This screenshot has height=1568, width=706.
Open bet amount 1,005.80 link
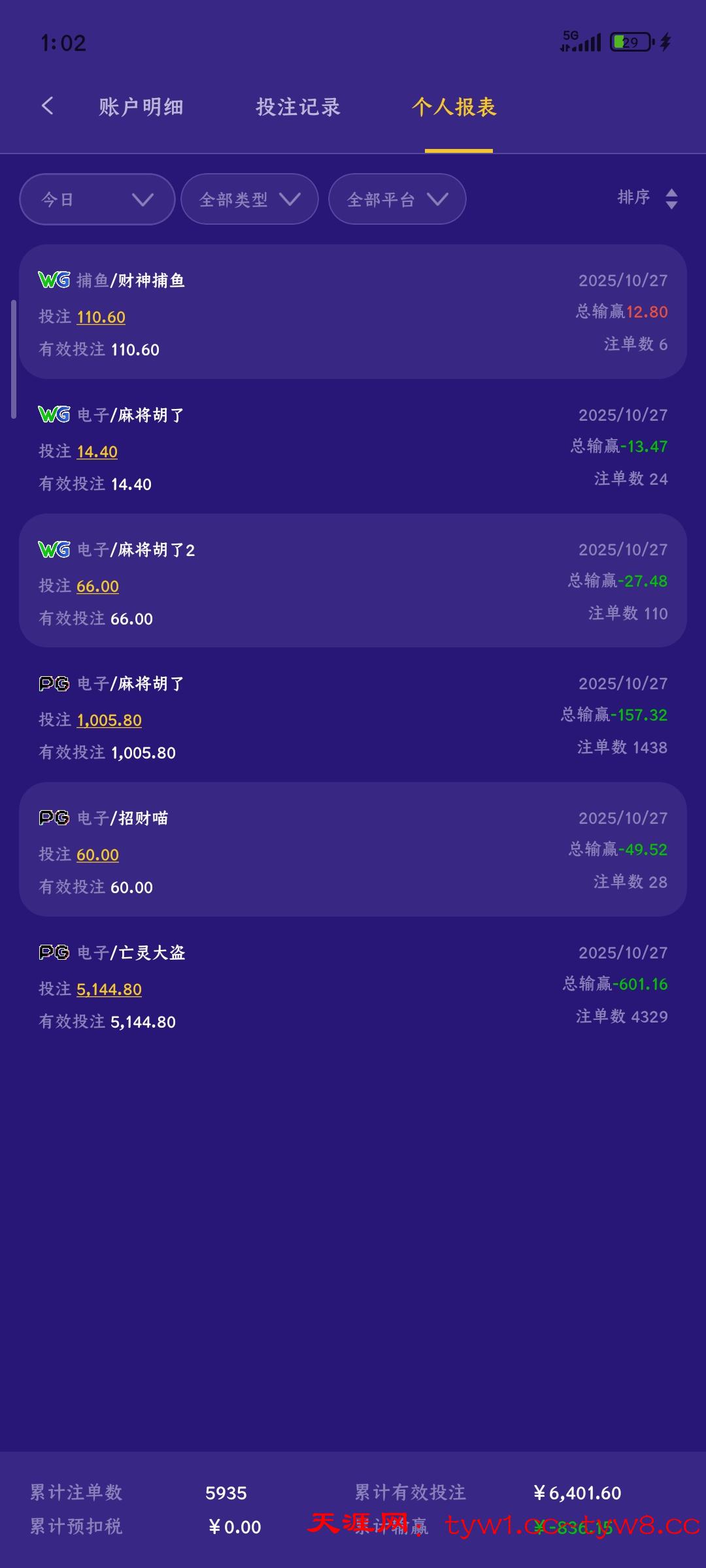click(x=109, y=721)
